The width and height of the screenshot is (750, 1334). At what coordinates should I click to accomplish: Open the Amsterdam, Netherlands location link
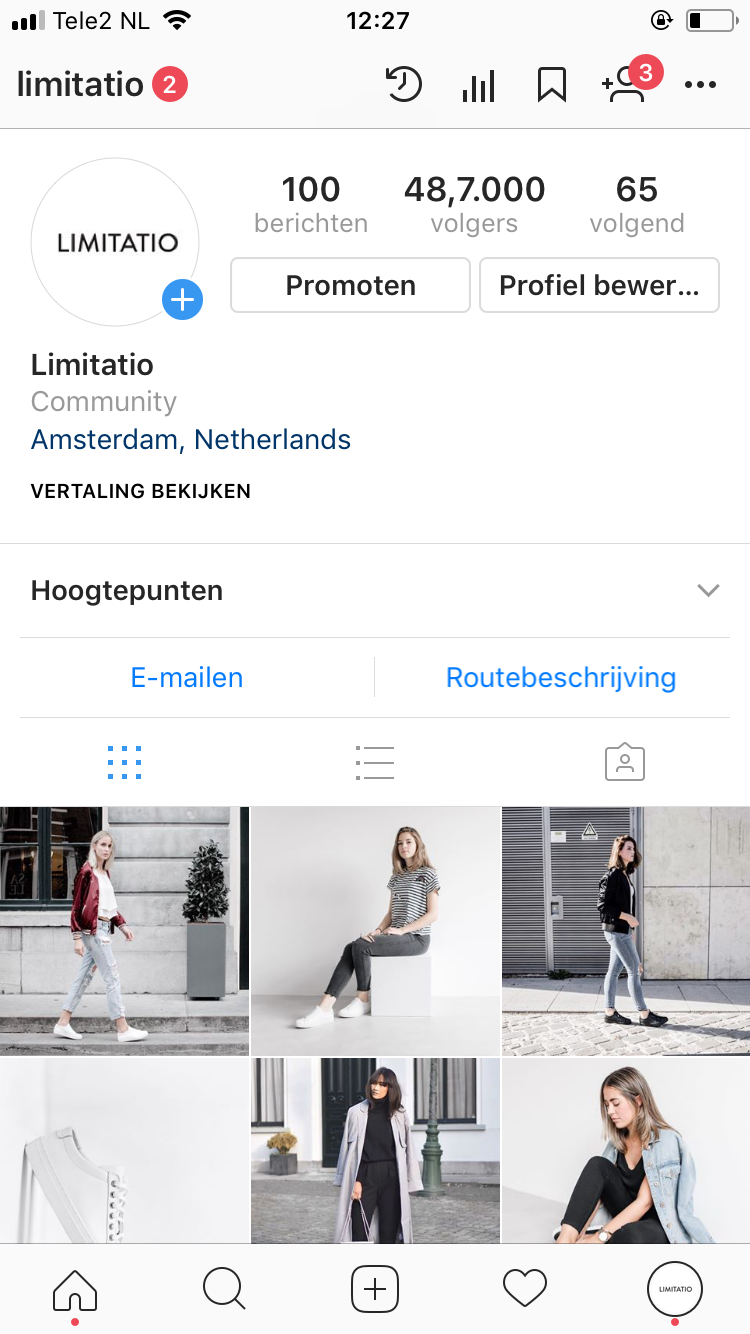point(191,439)
